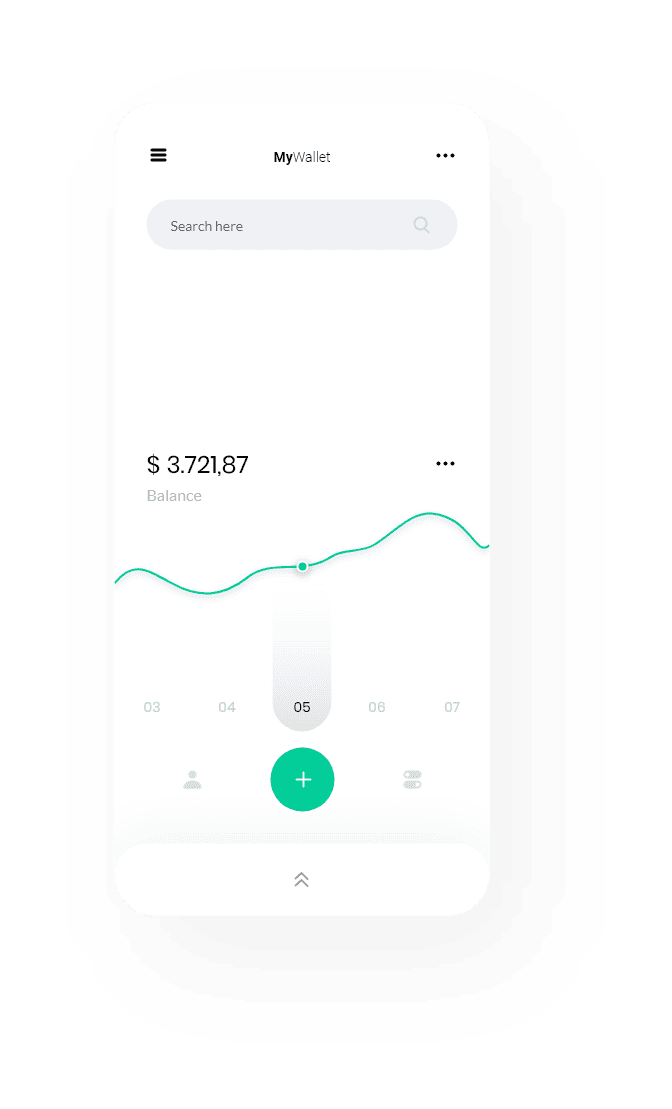
Task: Add a new transaction with plus button
Action: (x=302, y=779)
